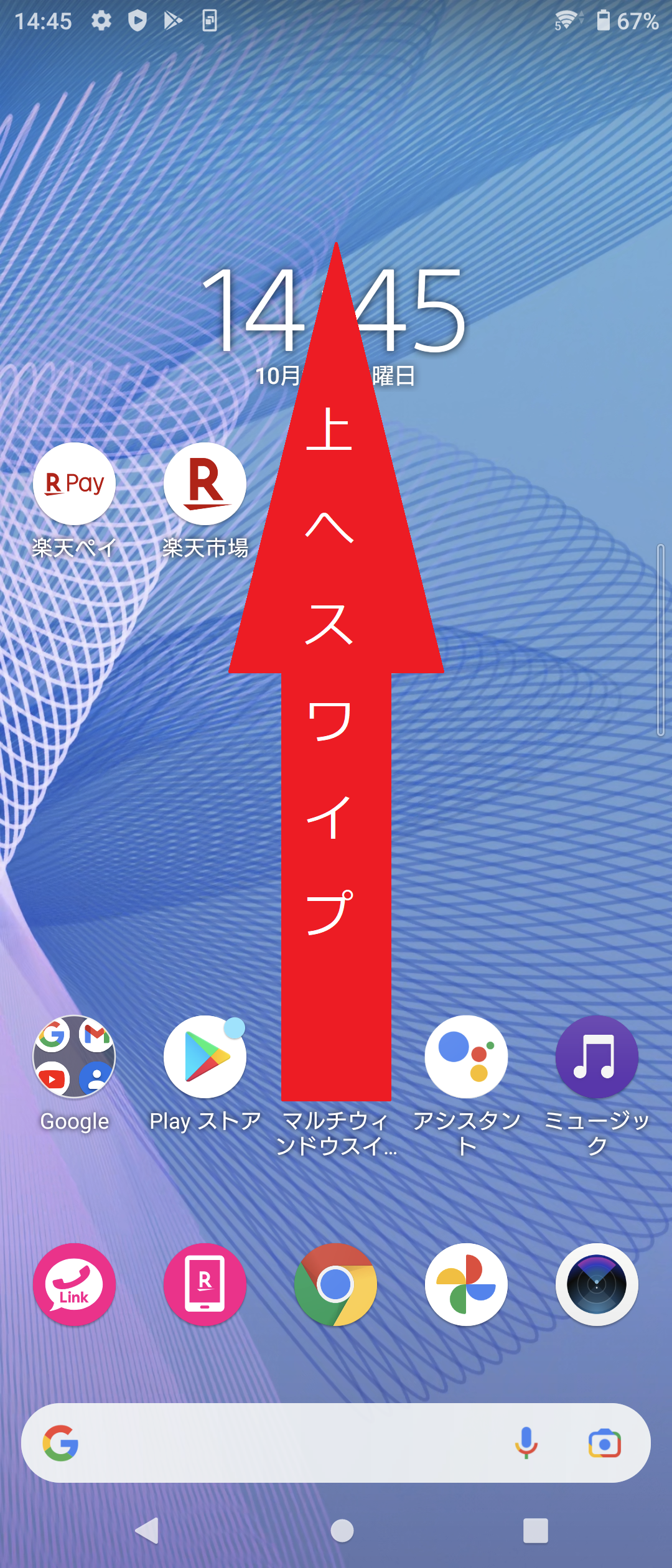
Task: Open the アシスタント app
Action: (x=466, y=1057)
